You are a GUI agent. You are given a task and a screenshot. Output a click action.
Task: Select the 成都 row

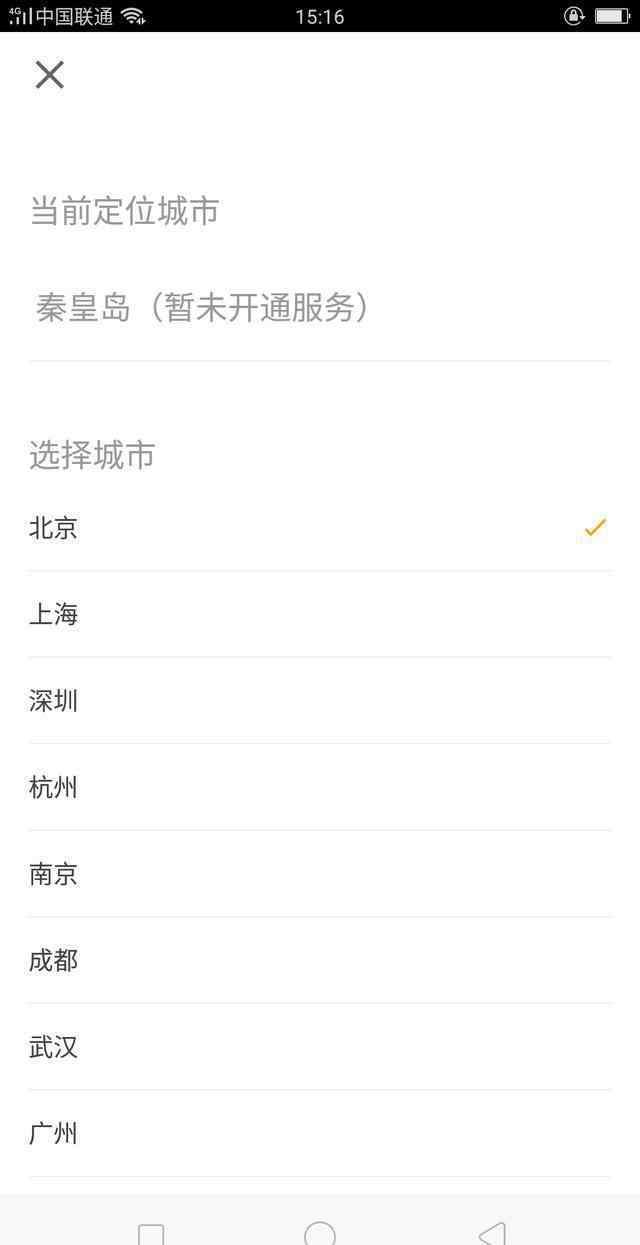tap(320, 961)
